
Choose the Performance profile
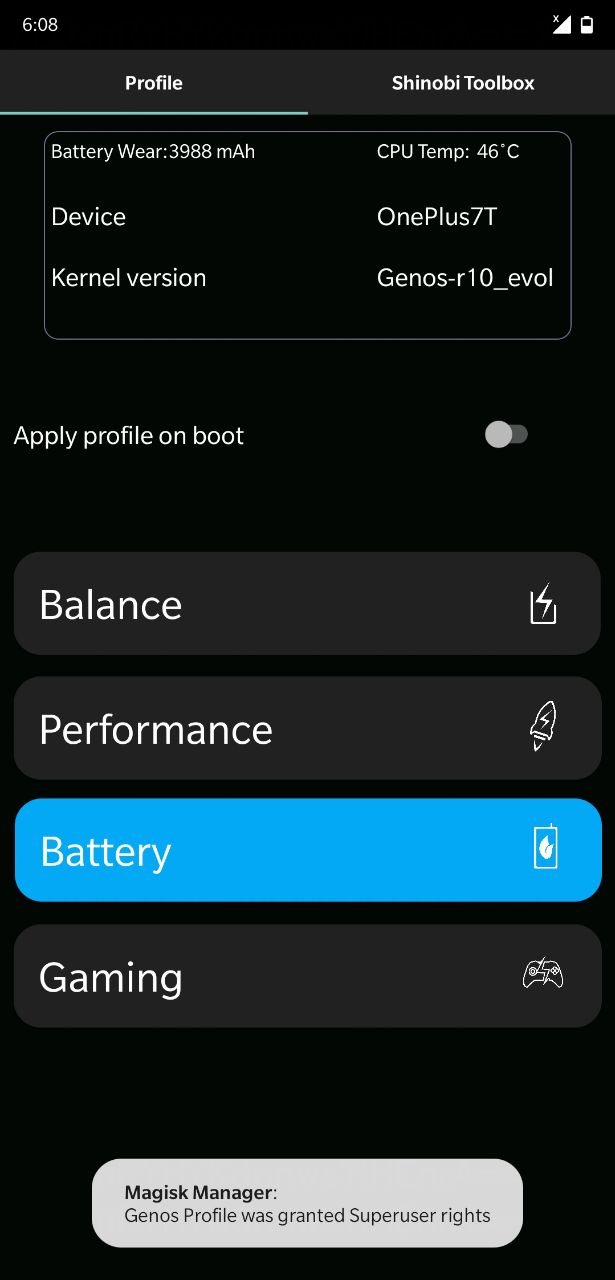click(307, 728)
